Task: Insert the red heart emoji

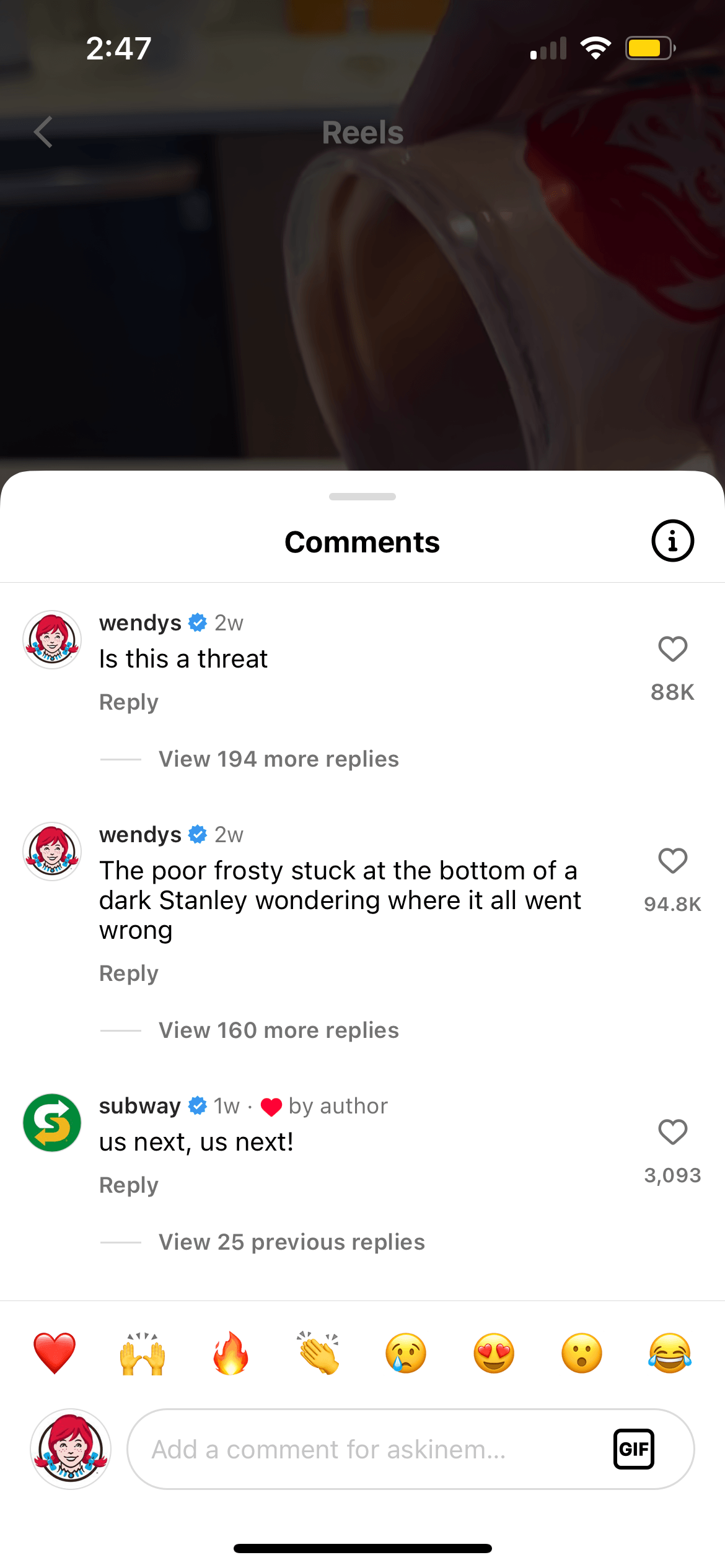Action: coord(55,1353)
